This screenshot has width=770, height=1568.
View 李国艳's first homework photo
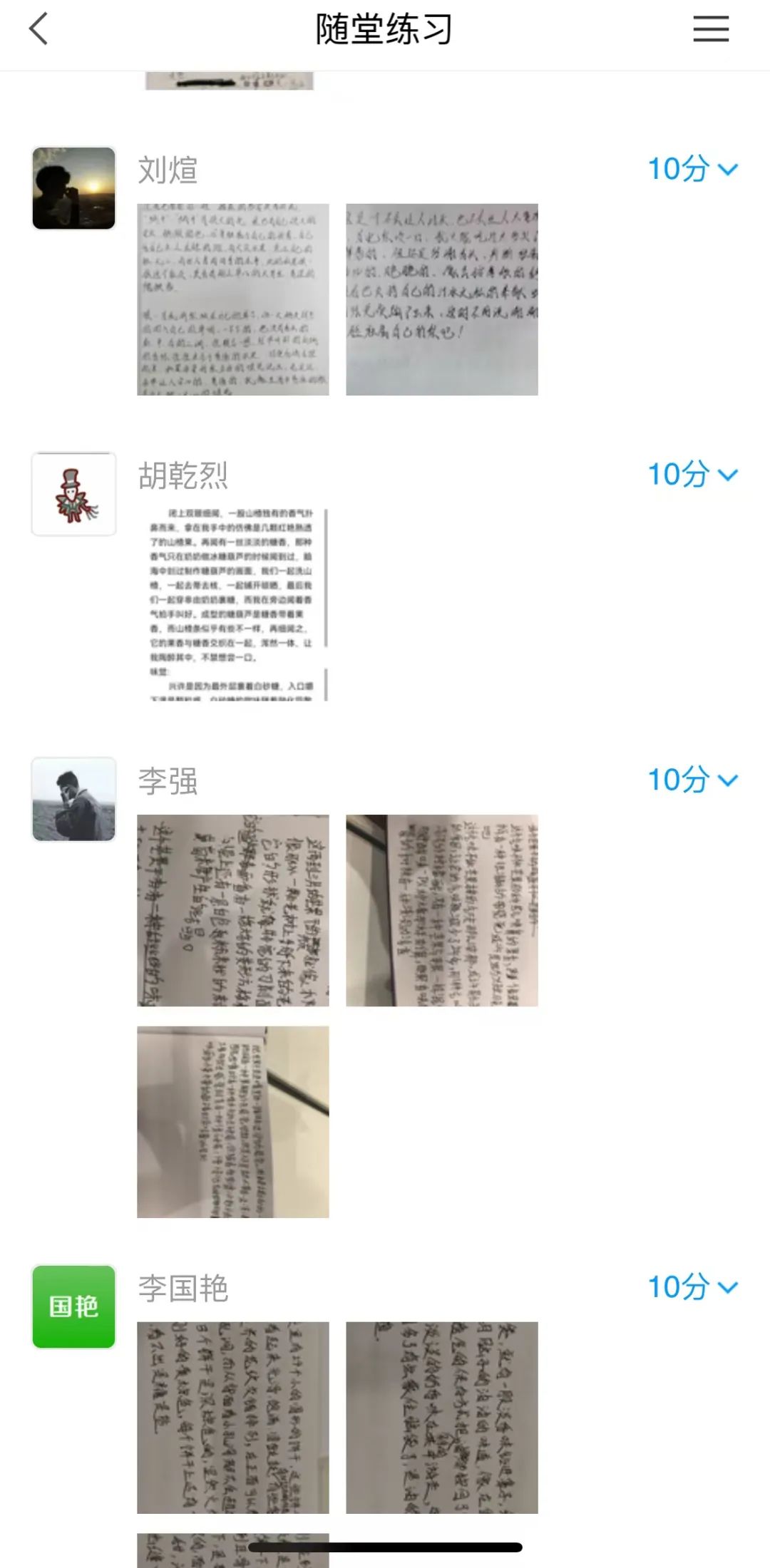pos(233,1418)
